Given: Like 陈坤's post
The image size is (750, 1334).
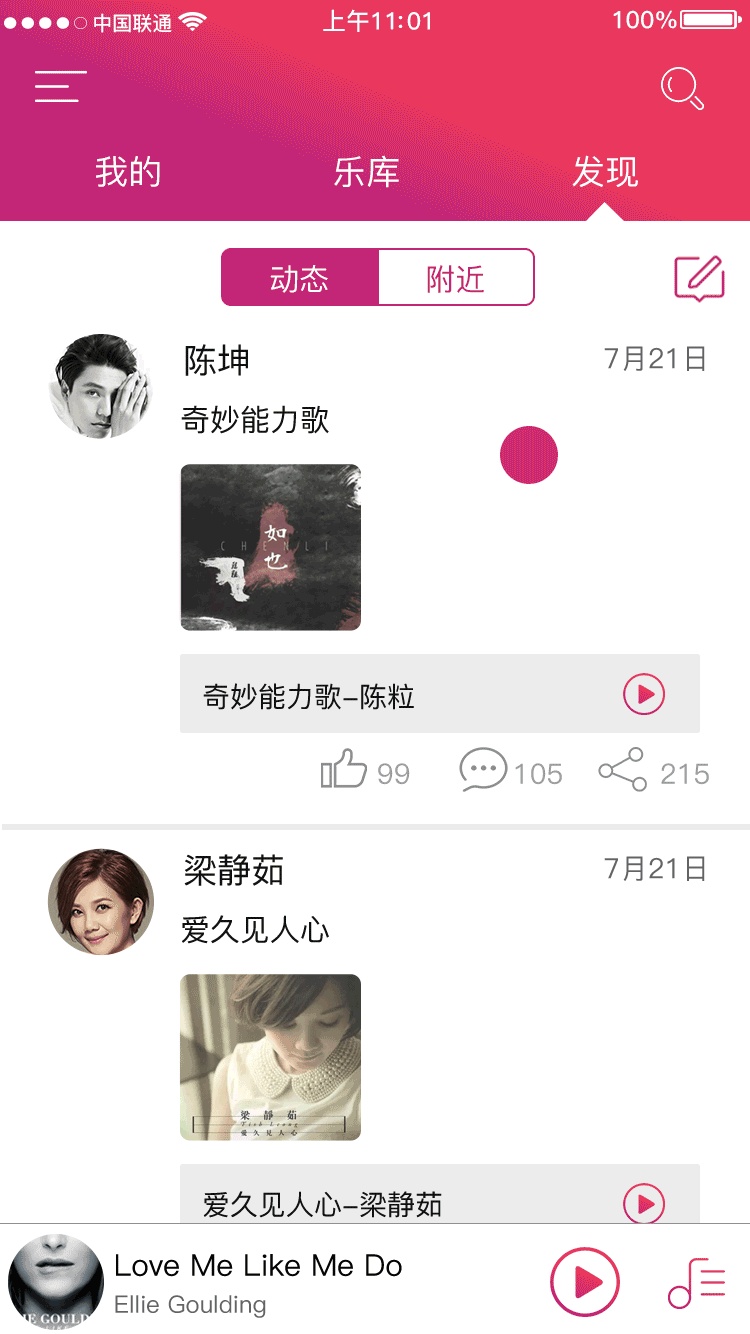Looking at the screenshot, I should pyautogui.click(x=344, y=770).
